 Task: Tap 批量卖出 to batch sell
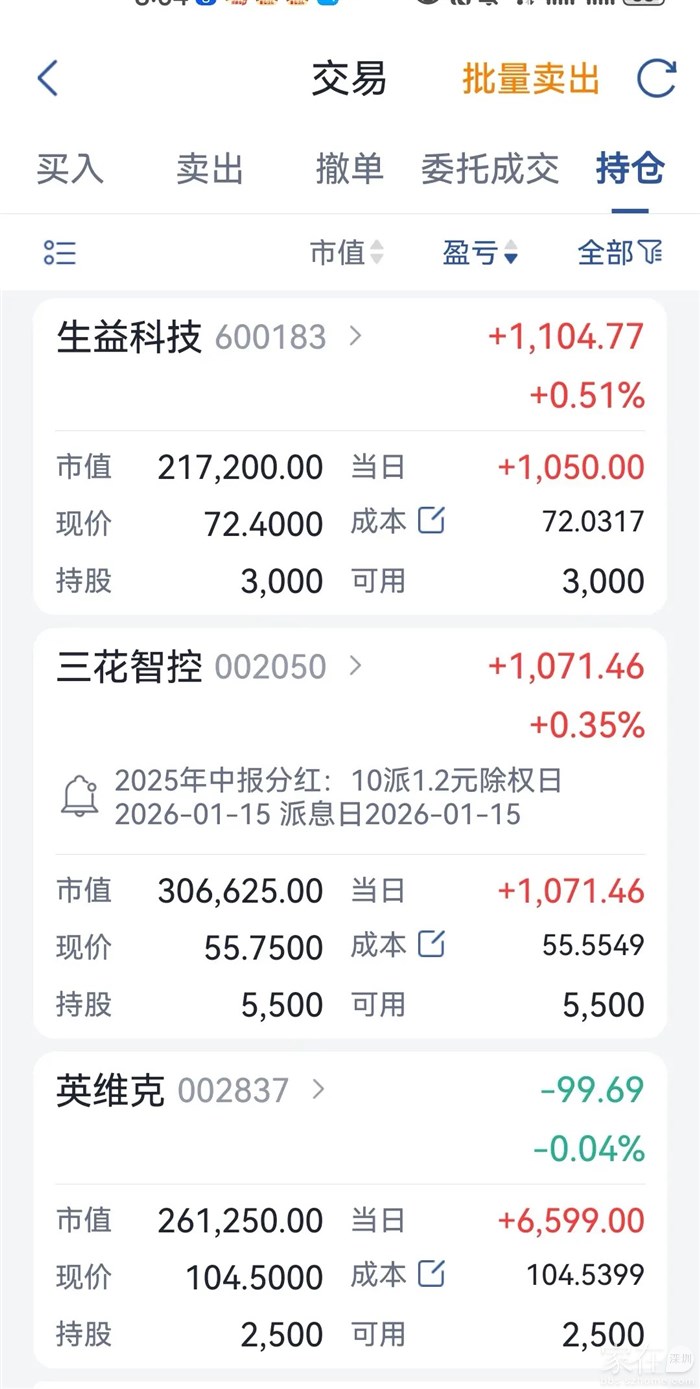click(x=530, y=79)
